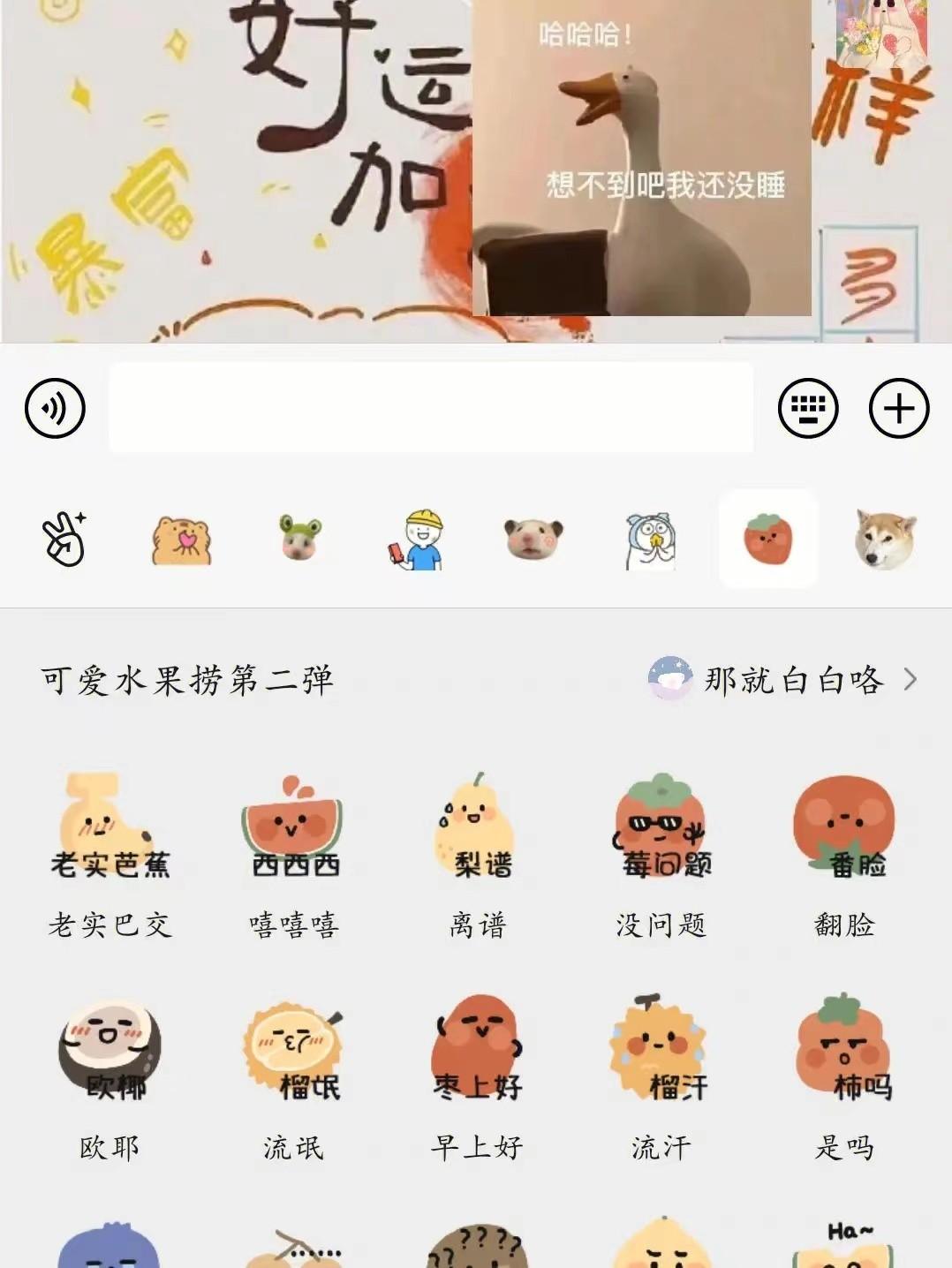Switch to the orange bear sticker pack

tap(181, 540)
